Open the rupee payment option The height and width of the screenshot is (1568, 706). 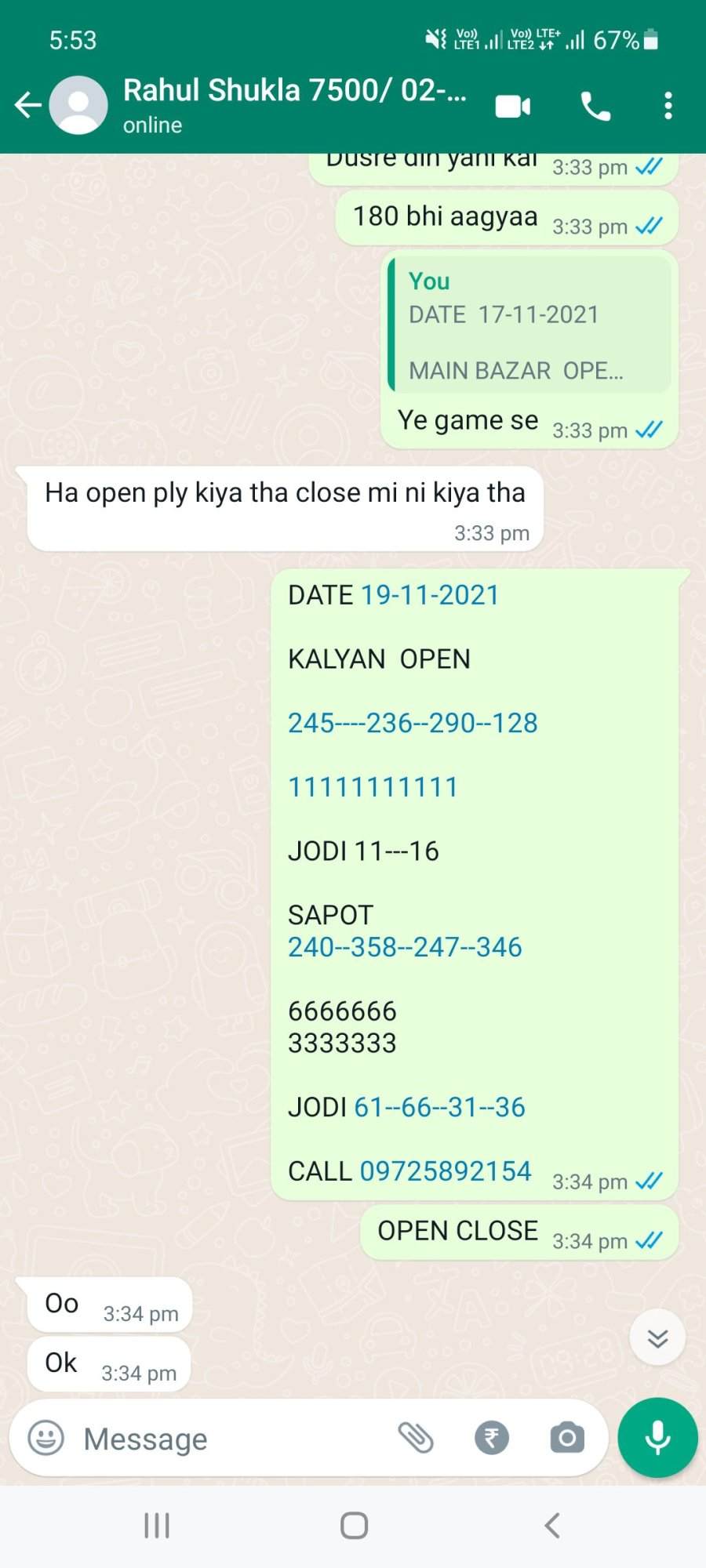click(492, 1438)
